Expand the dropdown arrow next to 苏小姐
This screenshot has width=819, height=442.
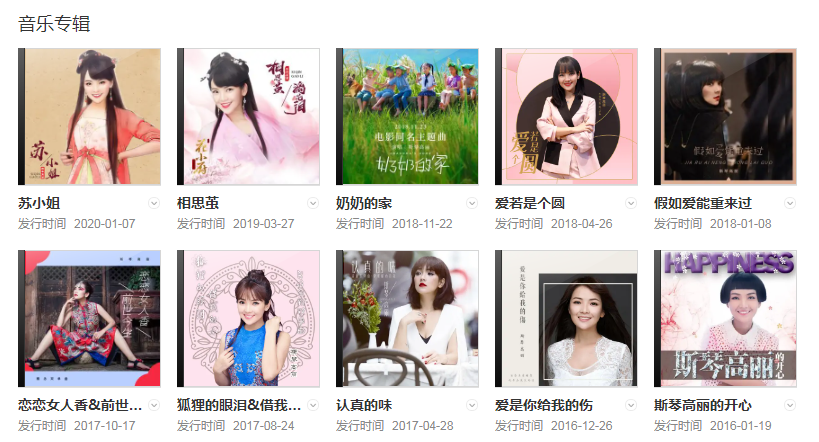coord(154,203)
